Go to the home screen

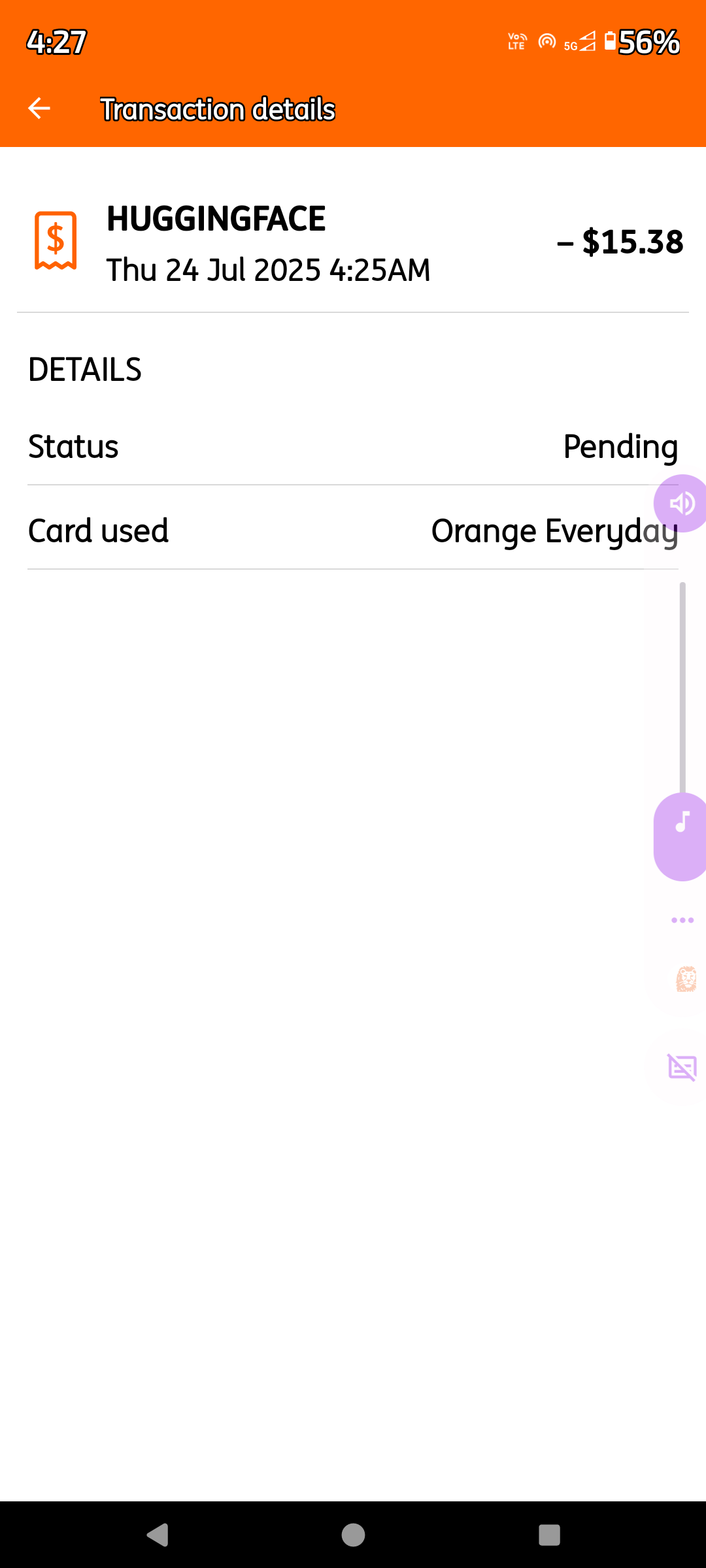[x=353, y=1535]
